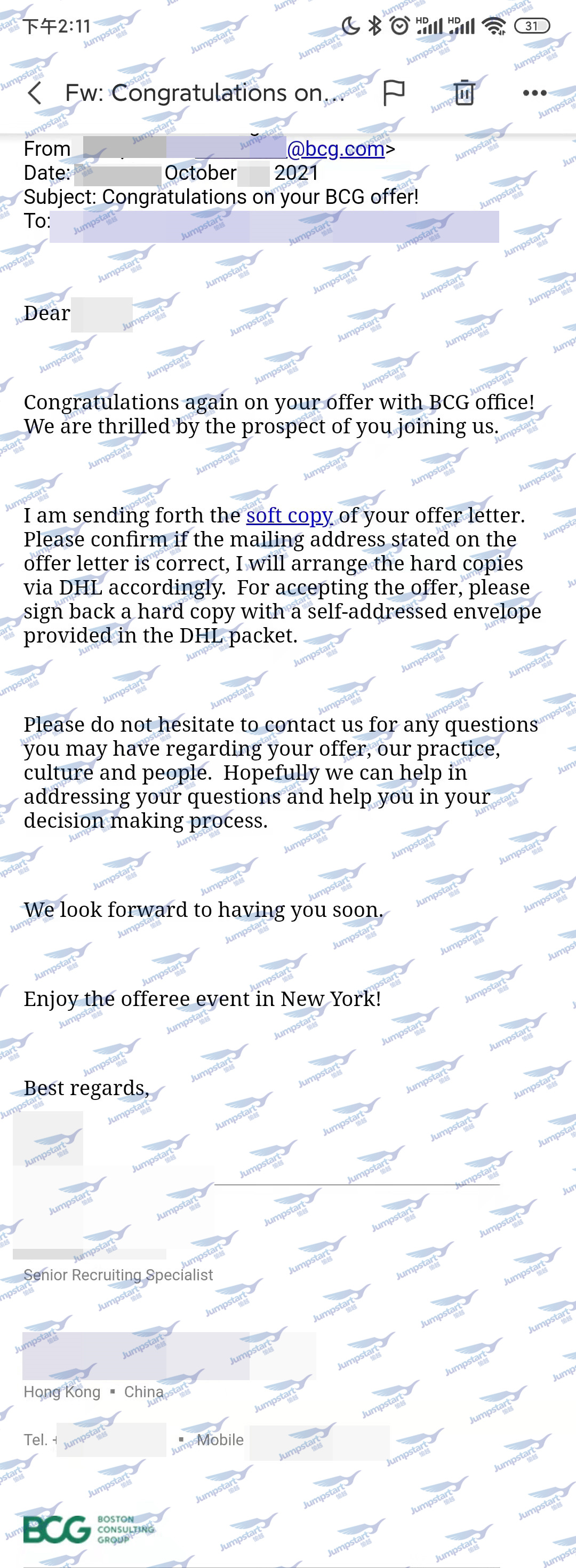Open the soft copy link
Viewport: 576px width, 1568px height.
coord(289,515)
